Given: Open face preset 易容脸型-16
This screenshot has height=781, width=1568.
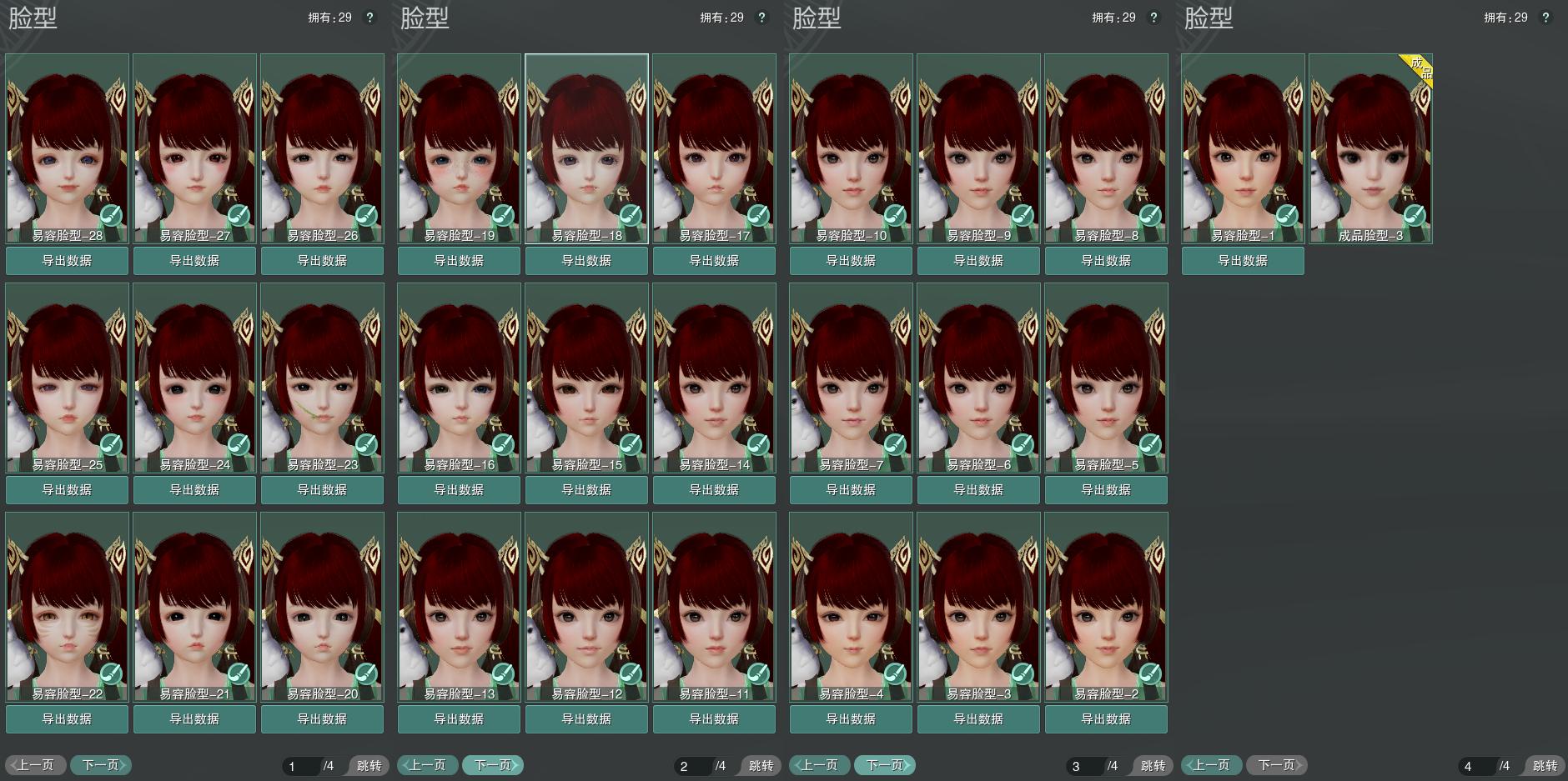Looking at the screenshot, I should [x=459, y=377].
